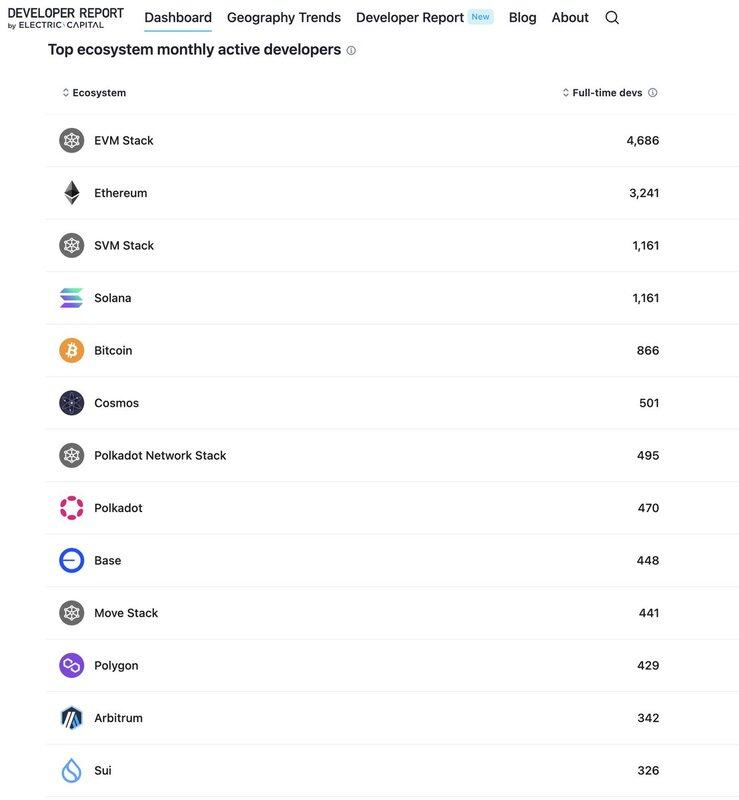Open Polygon ecosystem details

[116, 666]
